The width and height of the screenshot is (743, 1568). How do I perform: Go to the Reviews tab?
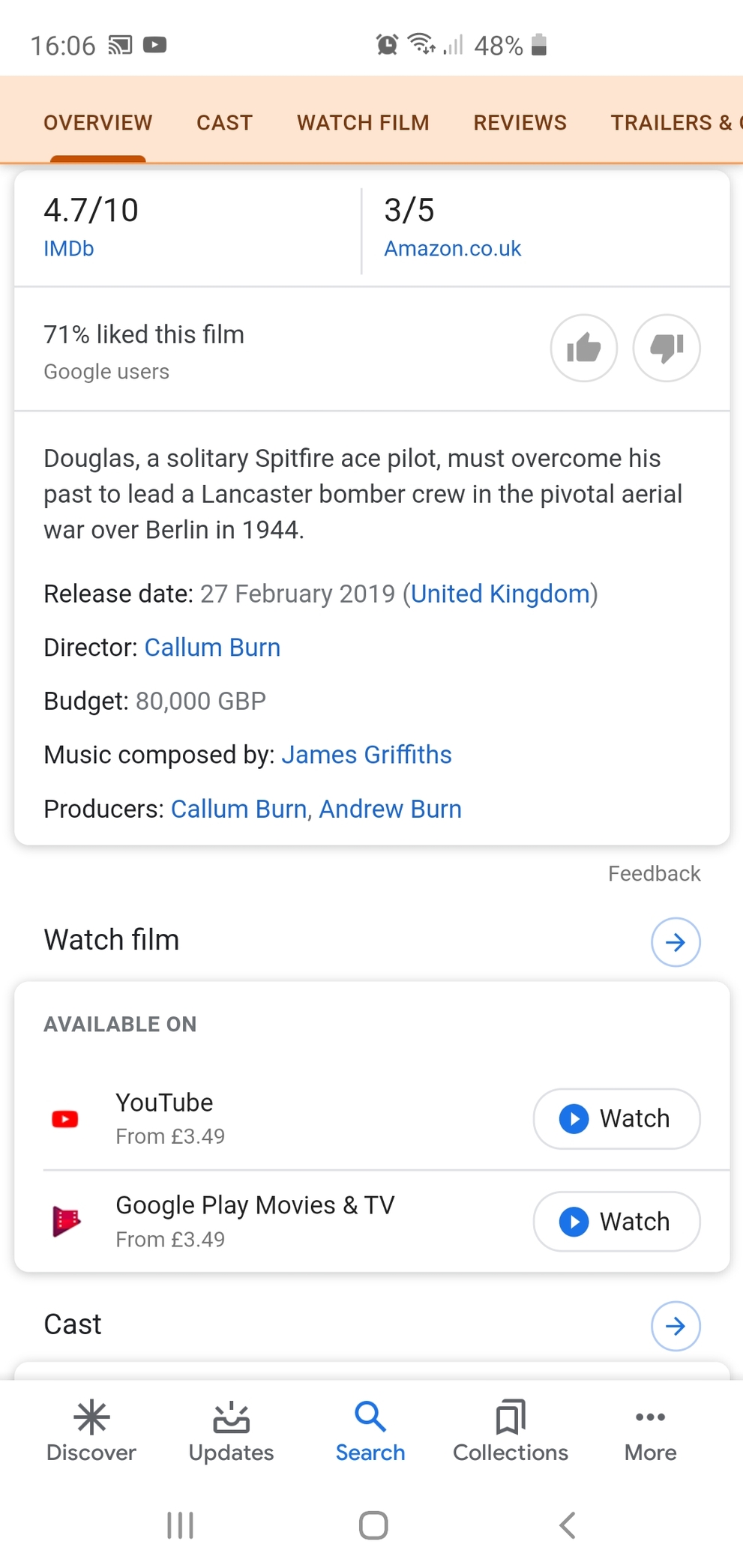click(520, 122)
